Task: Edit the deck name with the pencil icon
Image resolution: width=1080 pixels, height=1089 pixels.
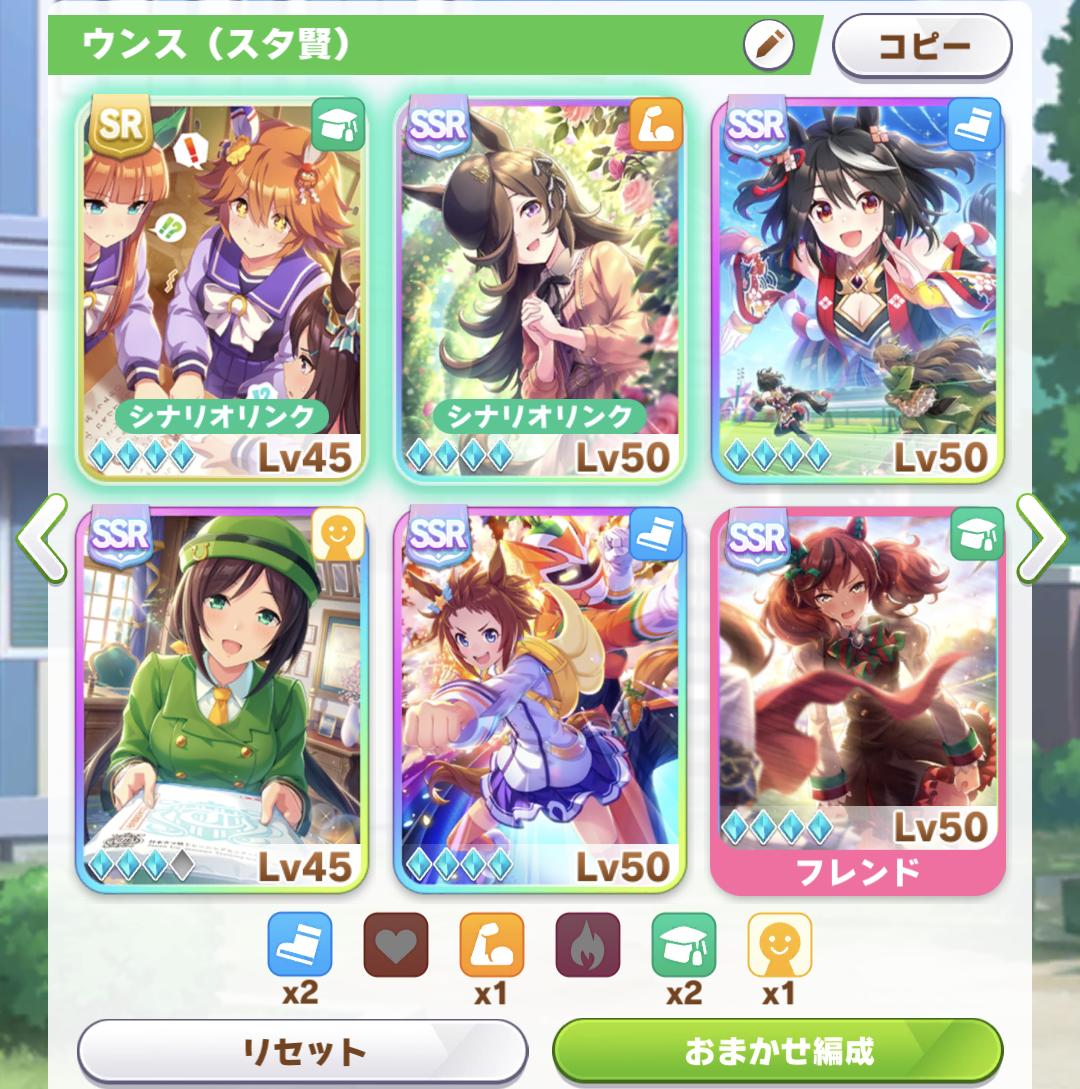Action: pos(768,45)
